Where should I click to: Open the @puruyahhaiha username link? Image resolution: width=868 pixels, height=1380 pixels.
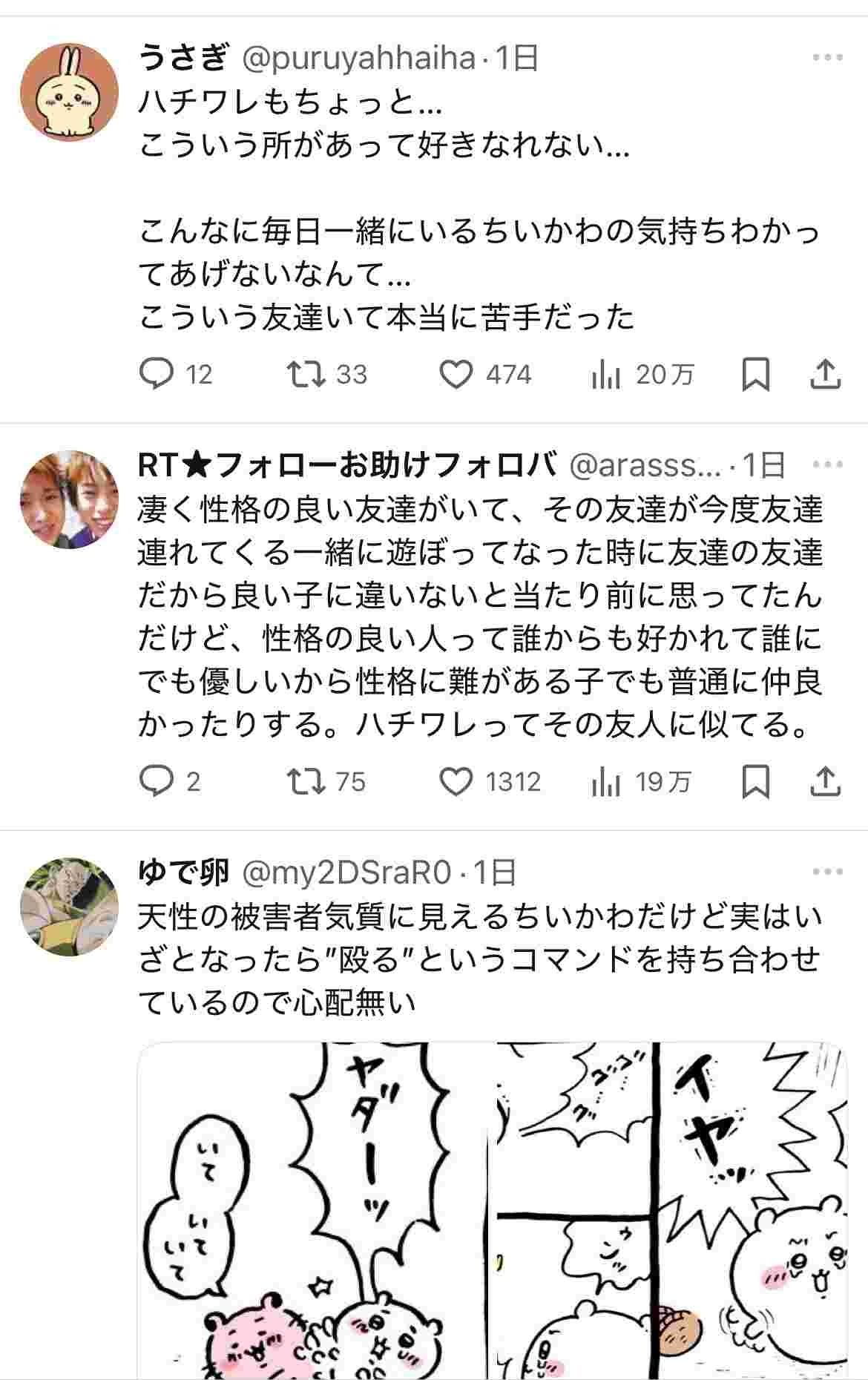pos(359,58)
